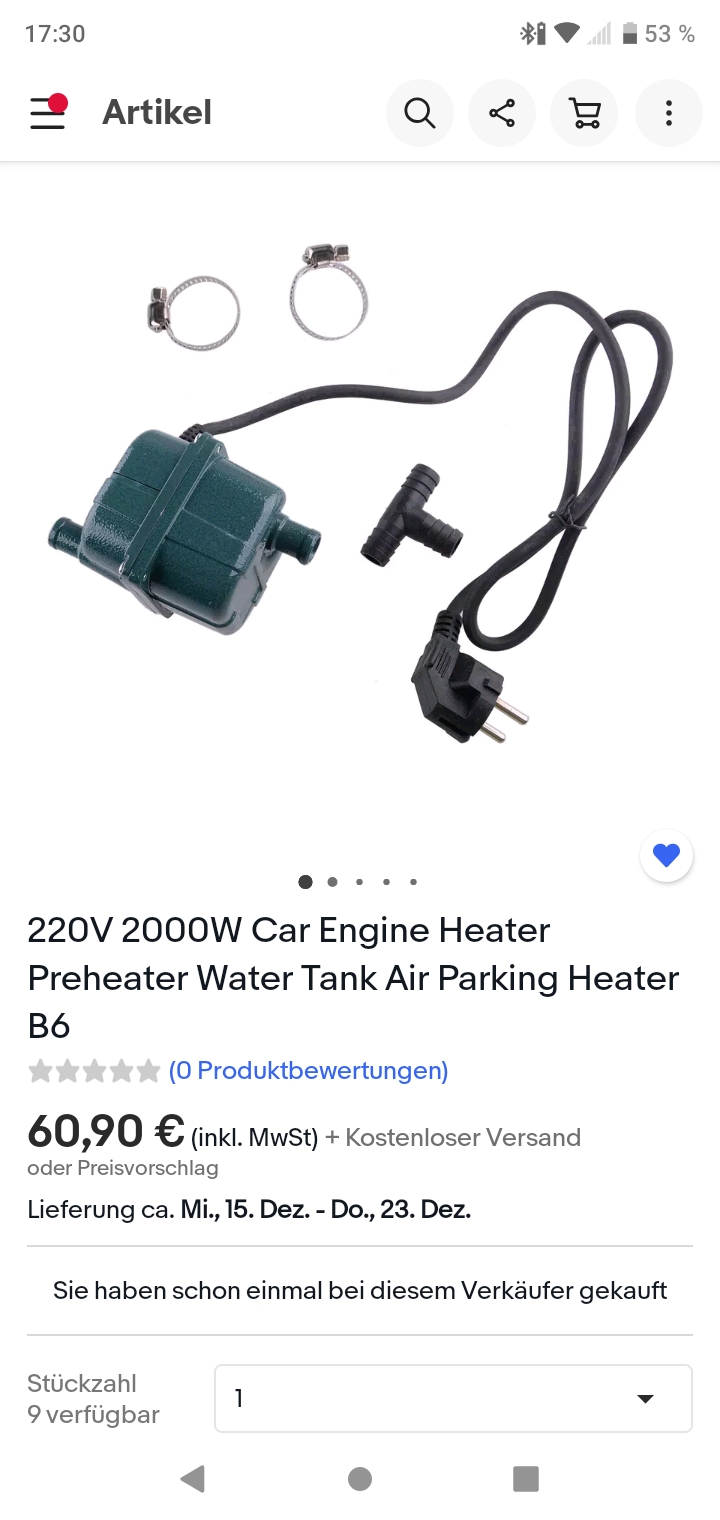Screen dimensions: 720x1520
Task: Open the engine heater product image
Action: click(x=360, y=495)
